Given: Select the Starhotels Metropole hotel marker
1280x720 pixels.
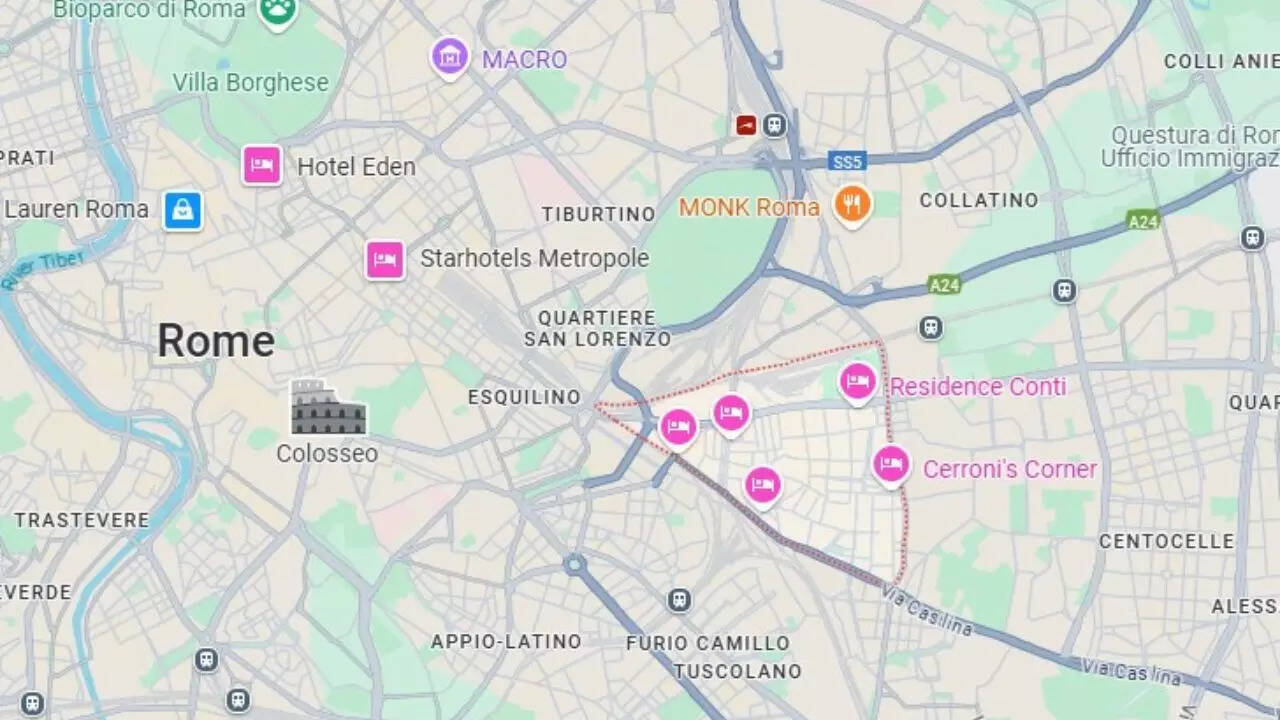Looking at the screenshot, I should [384, 260].
